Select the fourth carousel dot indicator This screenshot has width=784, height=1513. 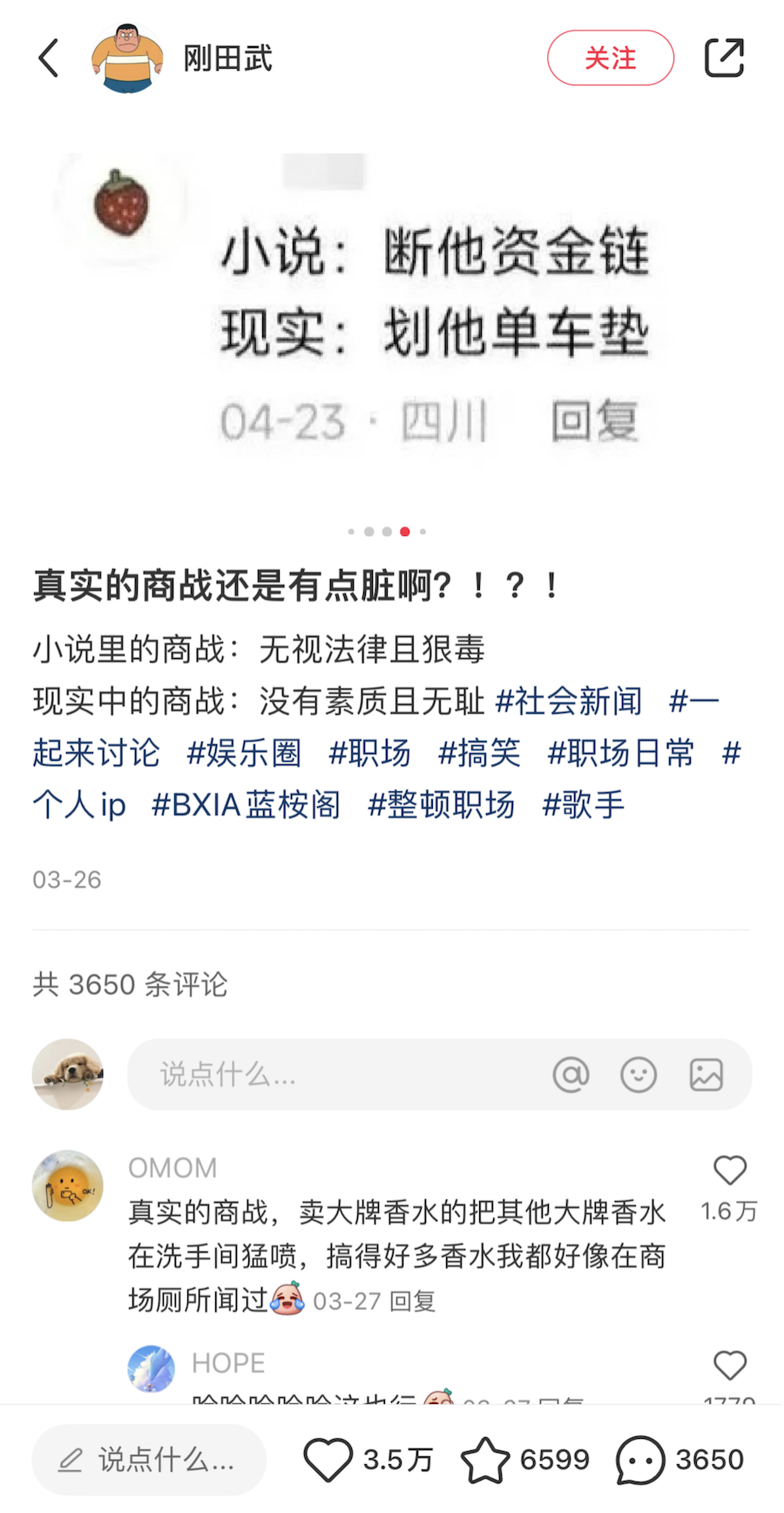click(x=404, y=531)
